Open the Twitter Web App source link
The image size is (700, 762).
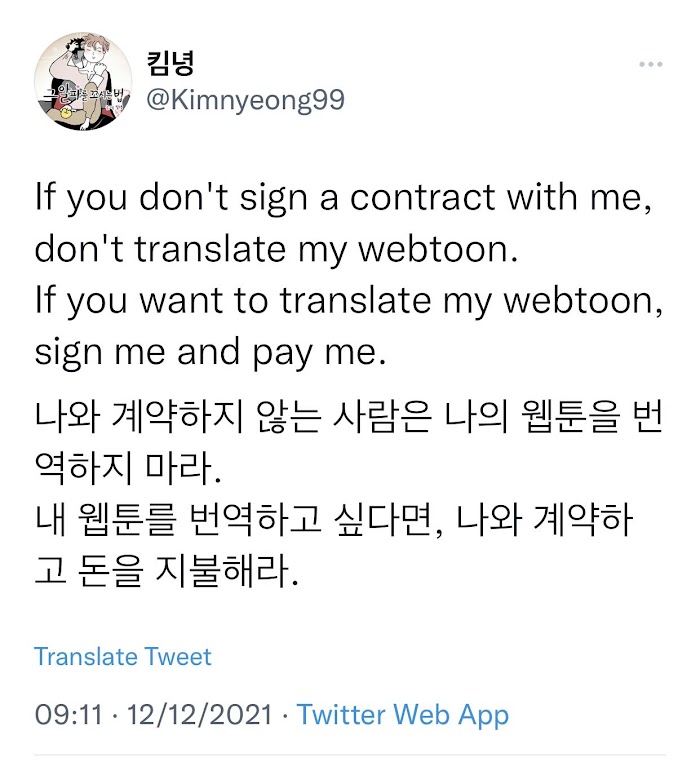pyautogui.click(x=402, y=715)
